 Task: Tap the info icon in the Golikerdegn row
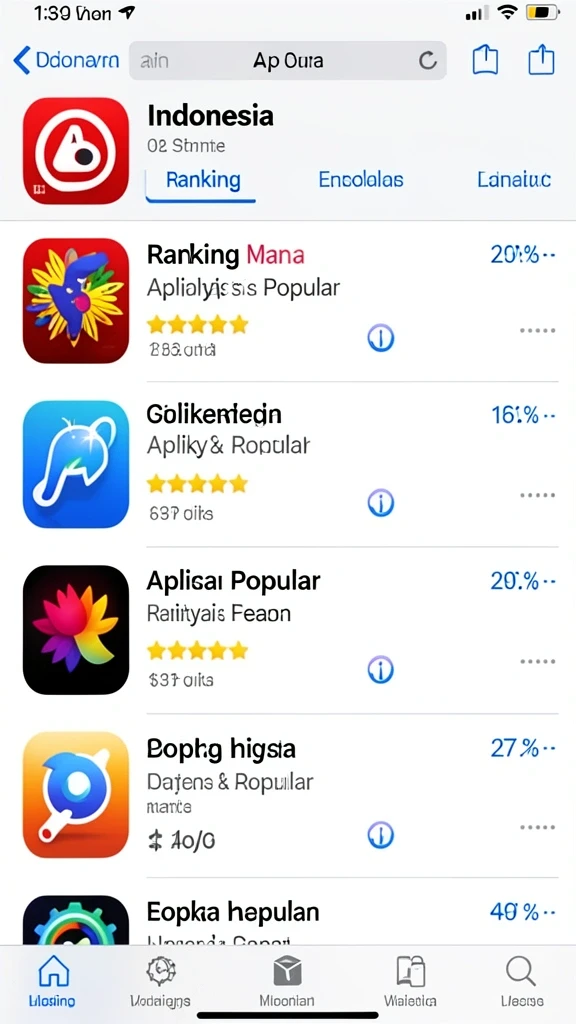pyautogui.click(x=381, y=502)
